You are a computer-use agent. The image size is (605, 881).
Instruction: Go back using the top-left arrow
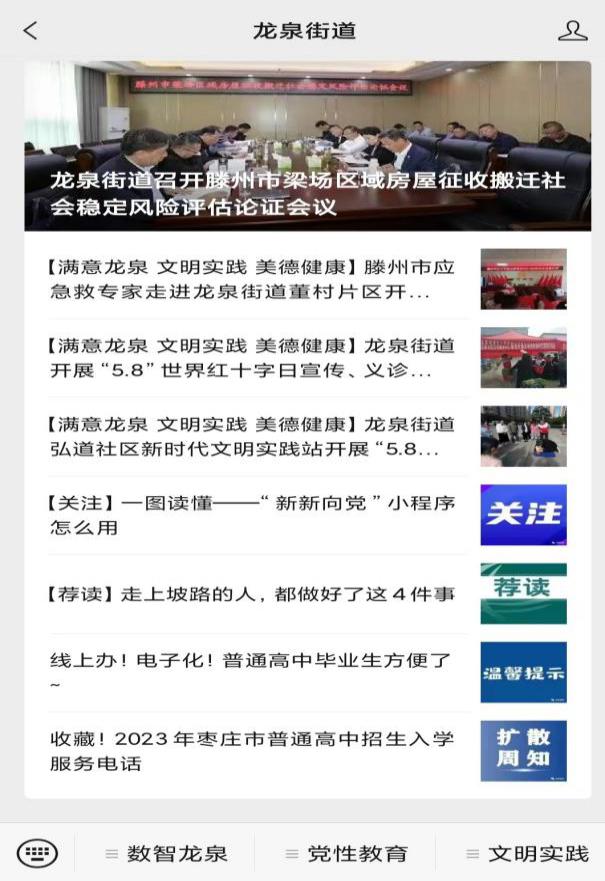point(30,30)
